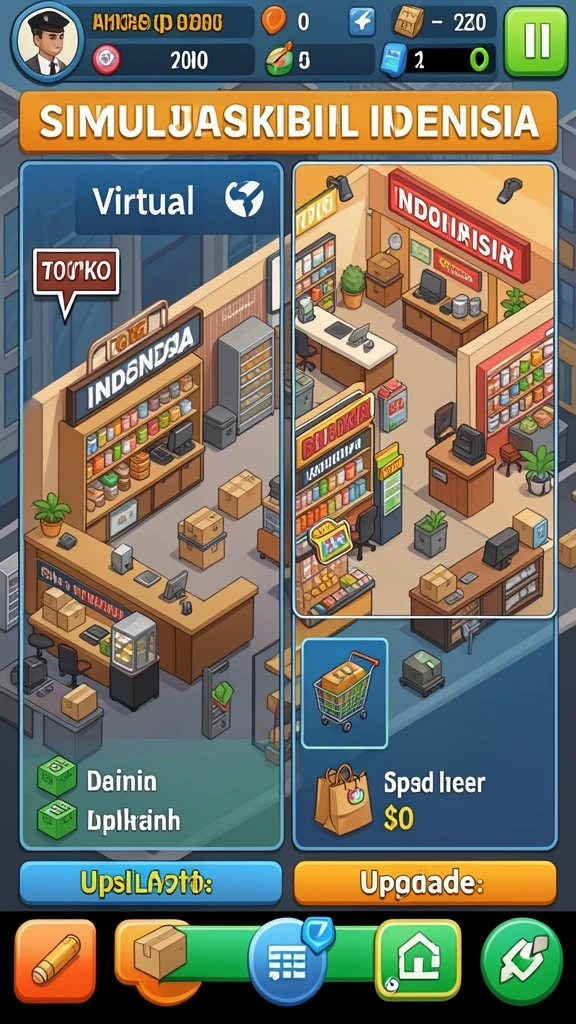The height and width of the screenshot is (1024, 576).
Task: Go to the green home icon
Action: pos(418,960)
